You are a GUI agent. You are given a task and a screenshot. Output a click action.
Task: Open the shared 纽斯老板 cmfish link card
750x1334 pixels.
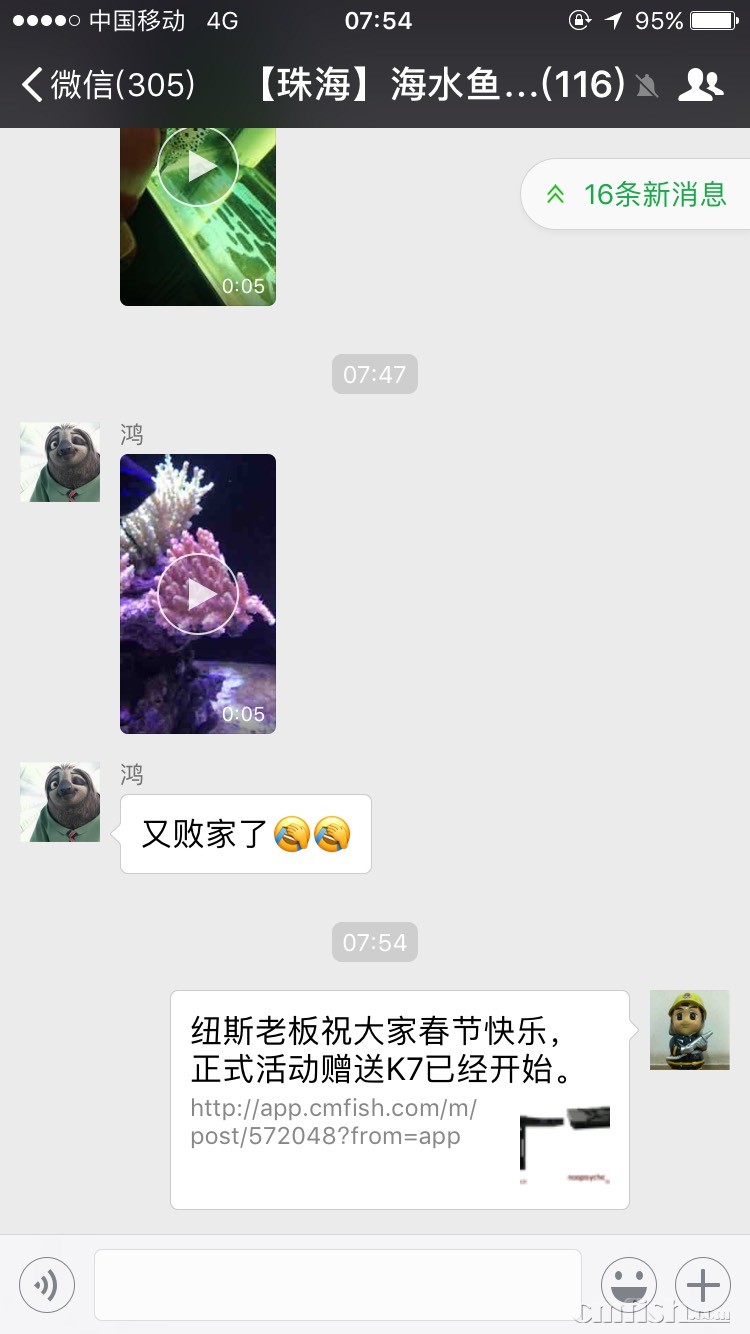click(x=400, y=1099)
